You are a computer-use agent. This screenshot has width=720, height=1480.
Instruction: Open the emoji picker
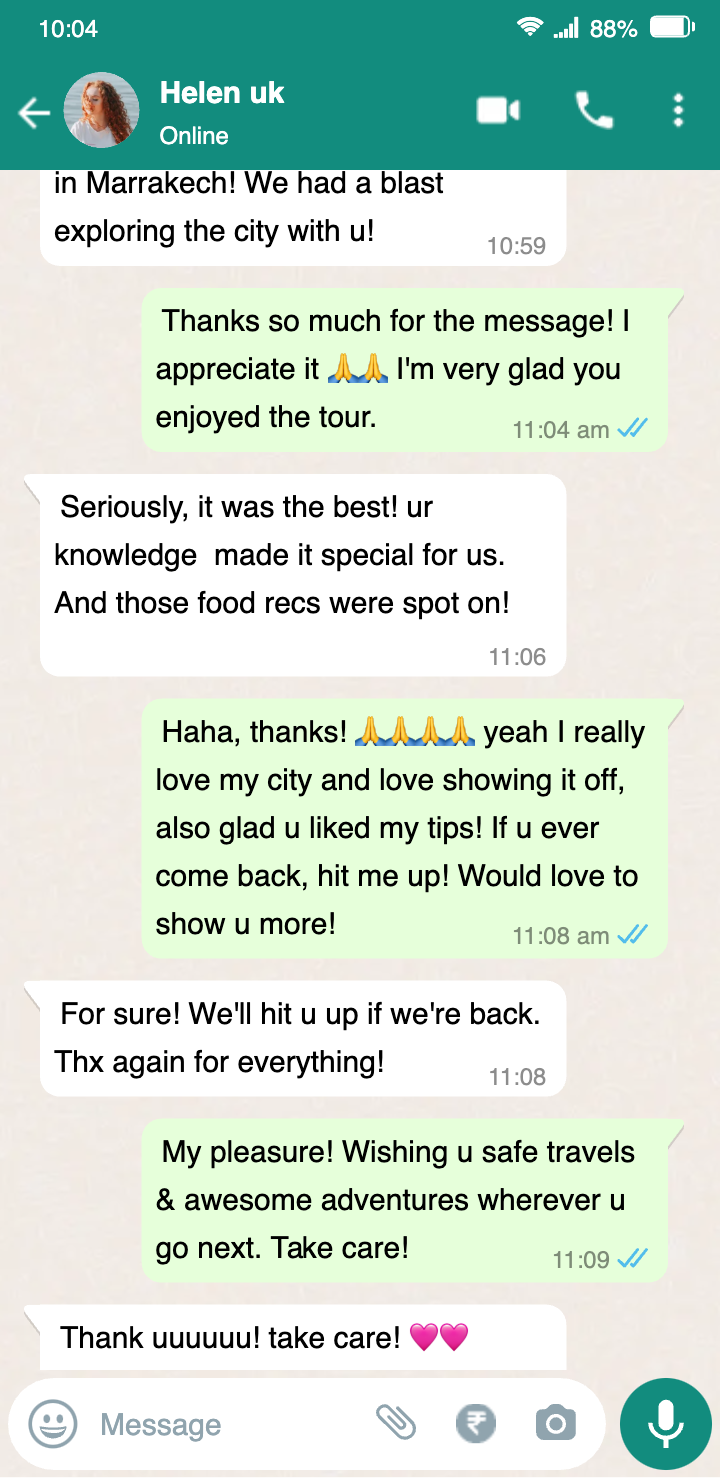(52, 1424)
